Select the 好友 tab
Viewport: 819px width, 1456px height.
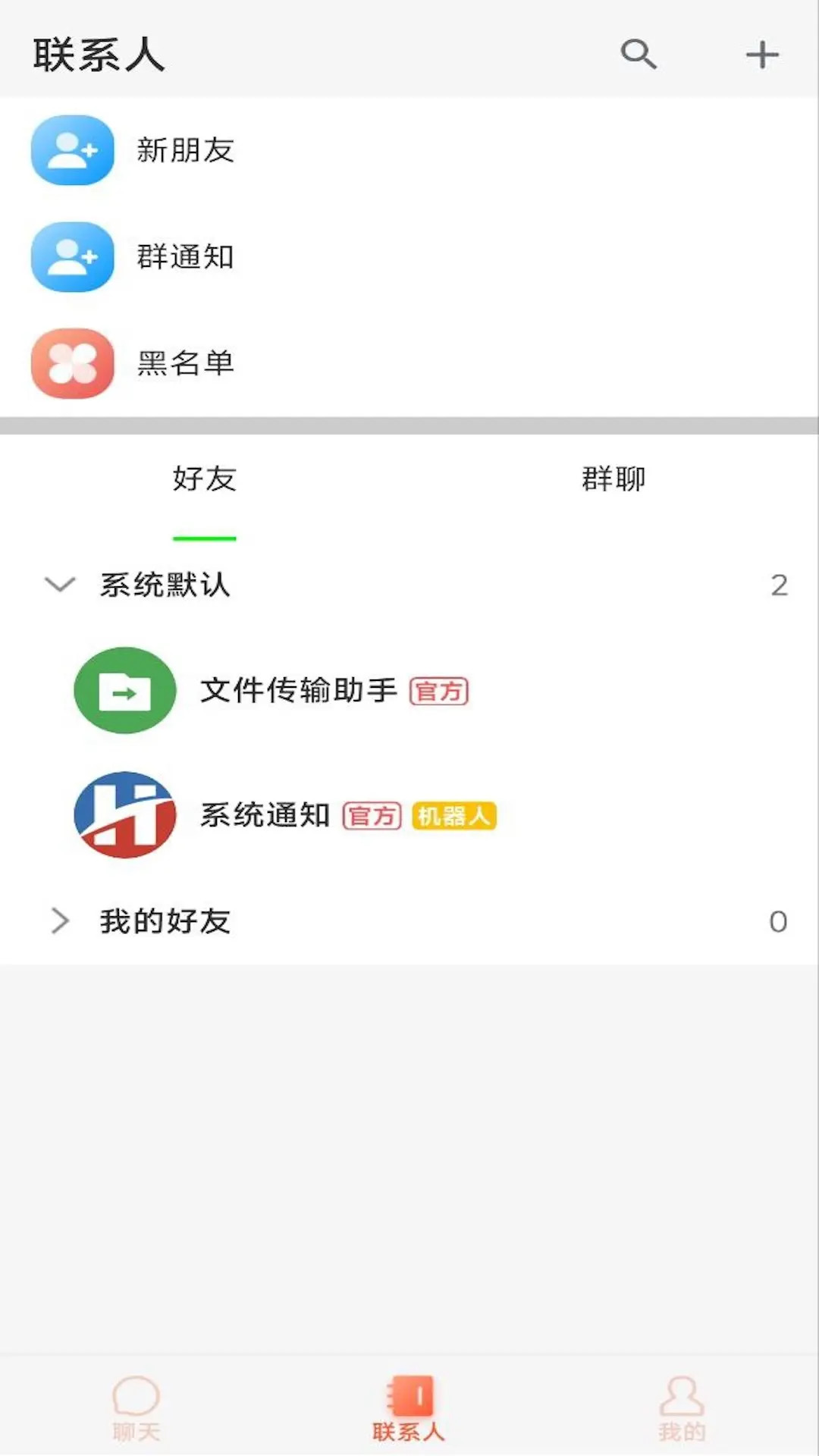[204, 479]
